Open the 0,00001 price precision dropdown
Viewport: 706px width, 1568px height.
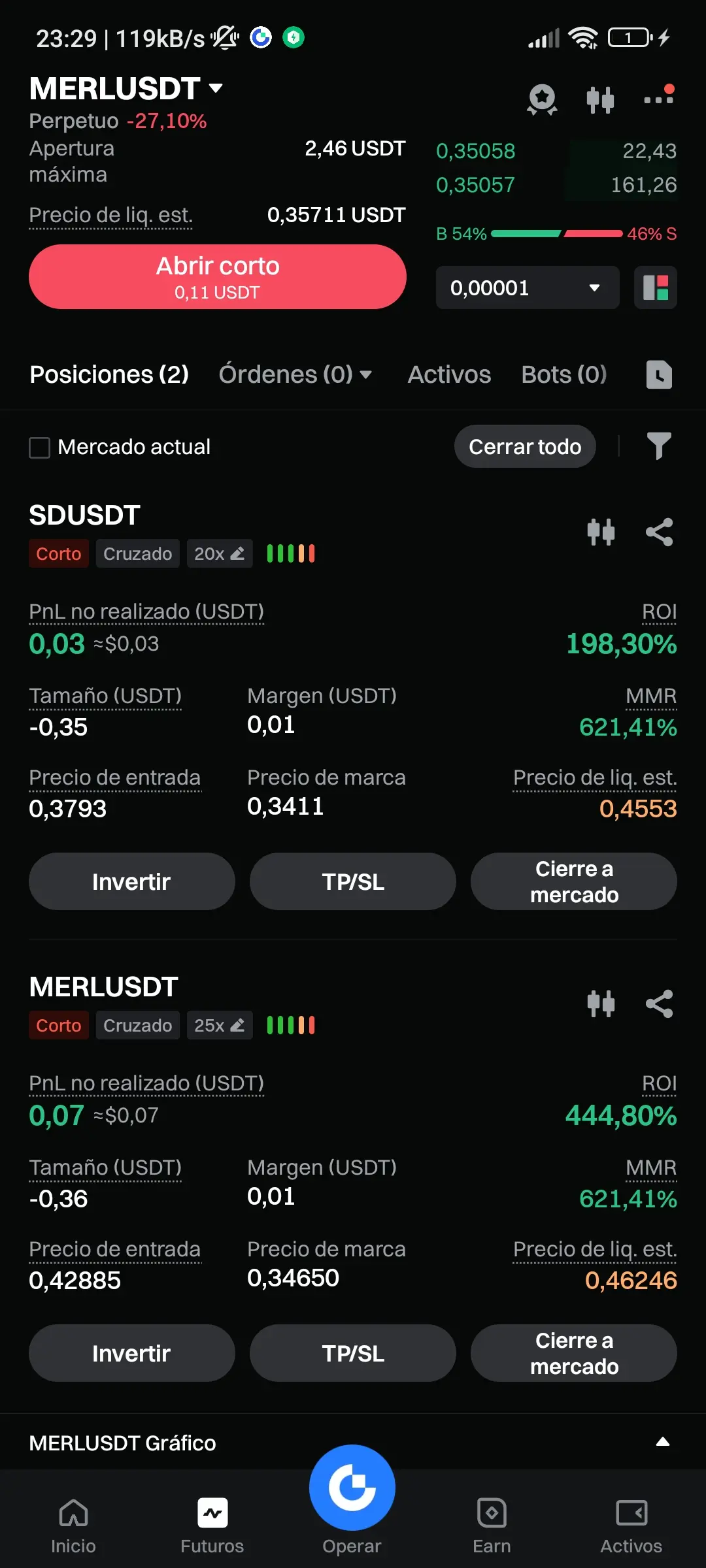pyautogui.click(x=527, y=287)
